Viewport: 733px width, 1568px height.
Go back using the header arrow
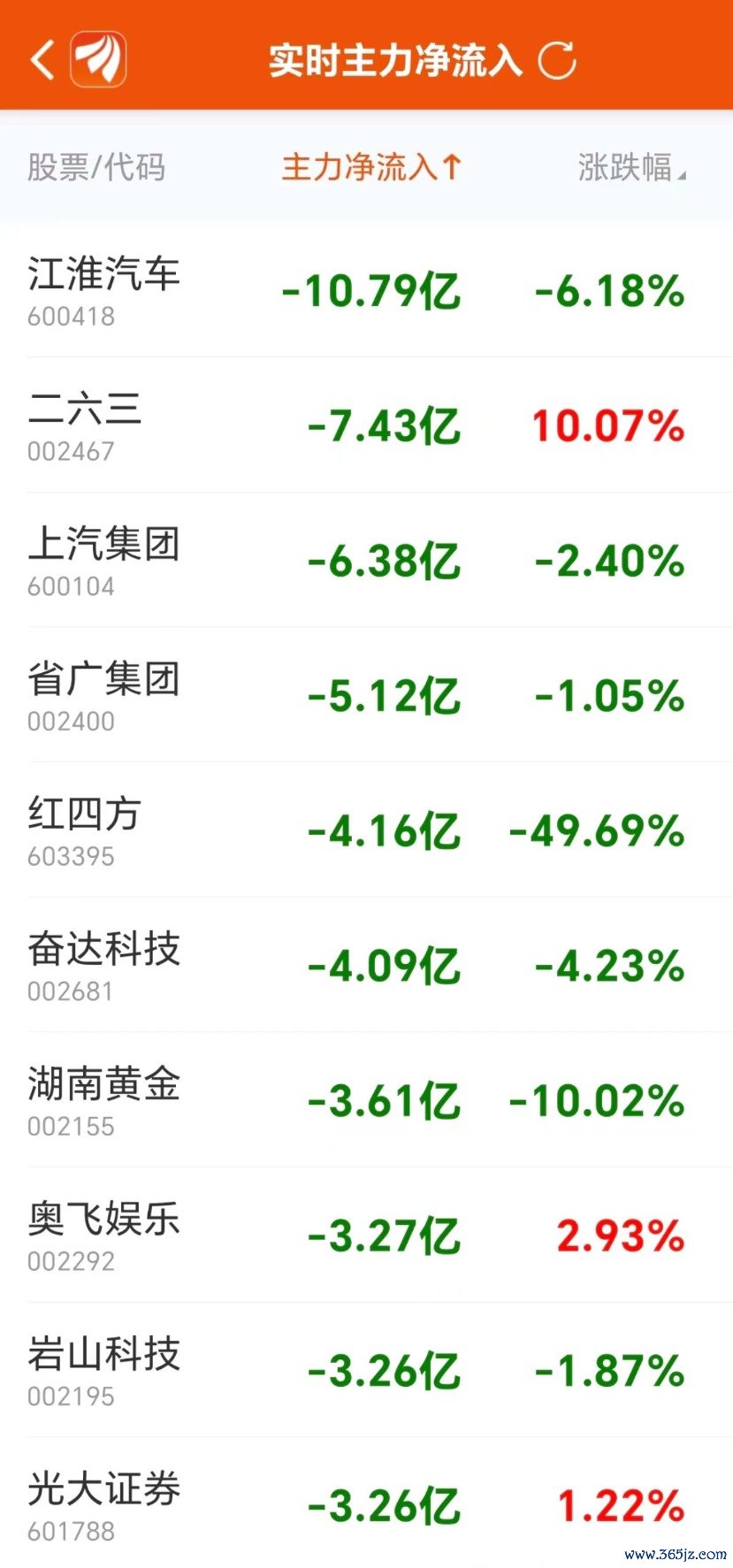(42, 59)
